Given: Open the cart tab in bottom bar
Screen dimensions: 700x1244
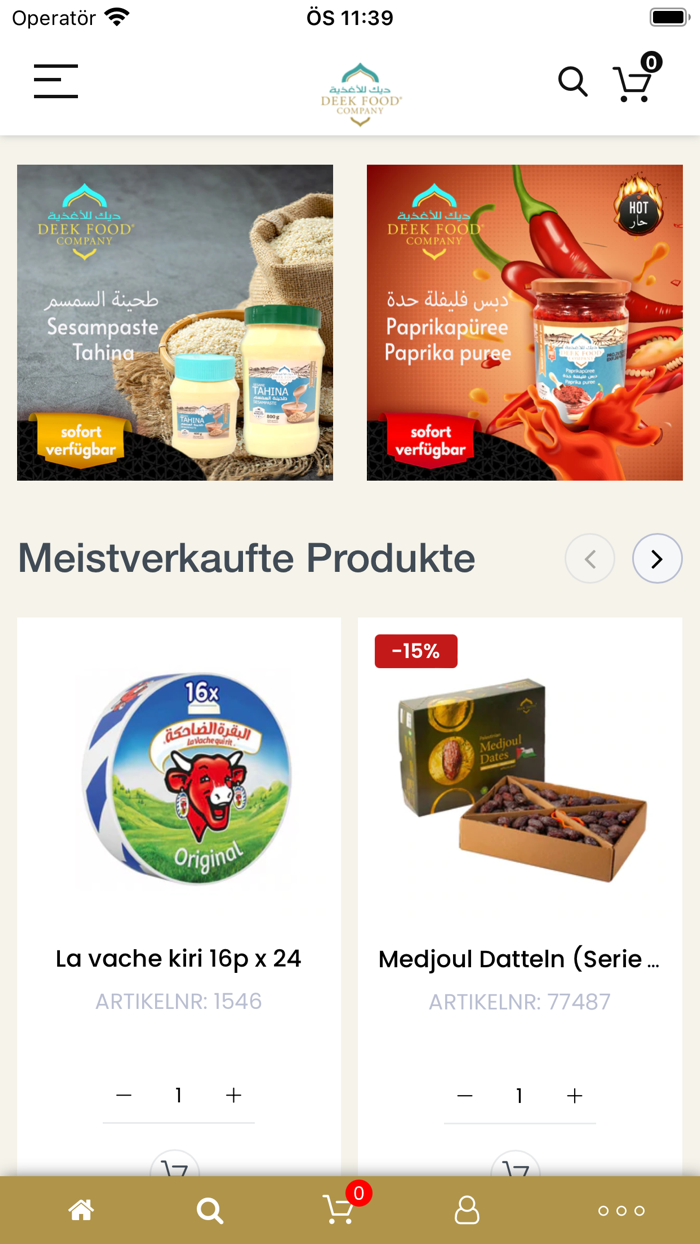Looking at the screenshot, I should 340,1210.
